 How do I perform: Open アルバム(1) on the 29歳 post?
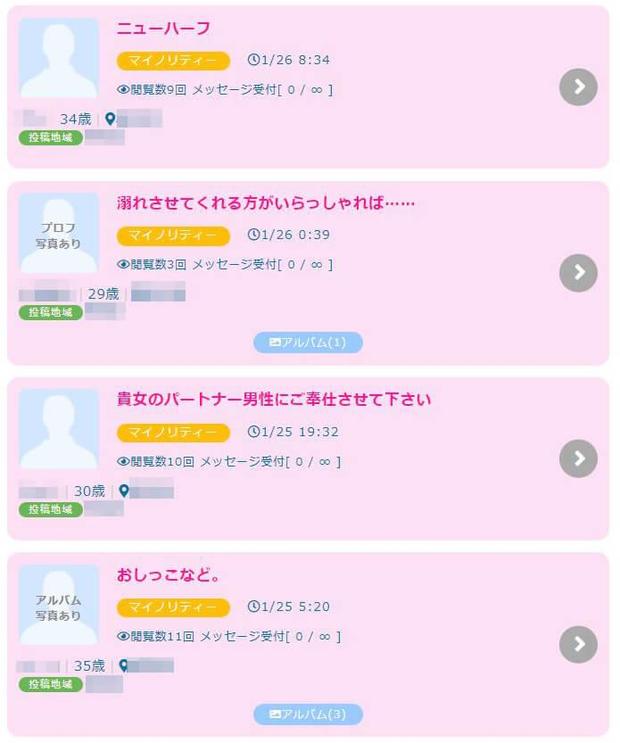(x=308, y=343)
